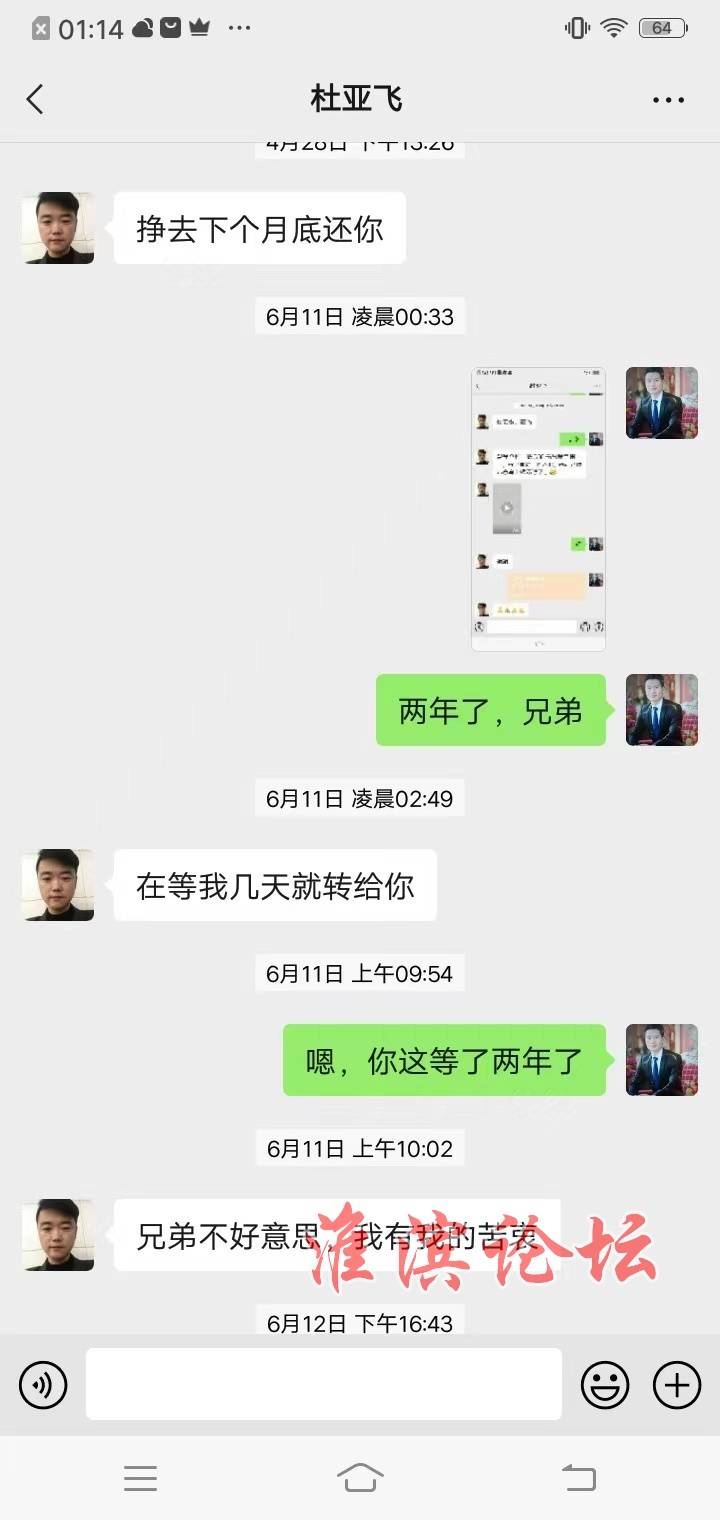Open the plus attachment menu

[x=677, y=1385]
